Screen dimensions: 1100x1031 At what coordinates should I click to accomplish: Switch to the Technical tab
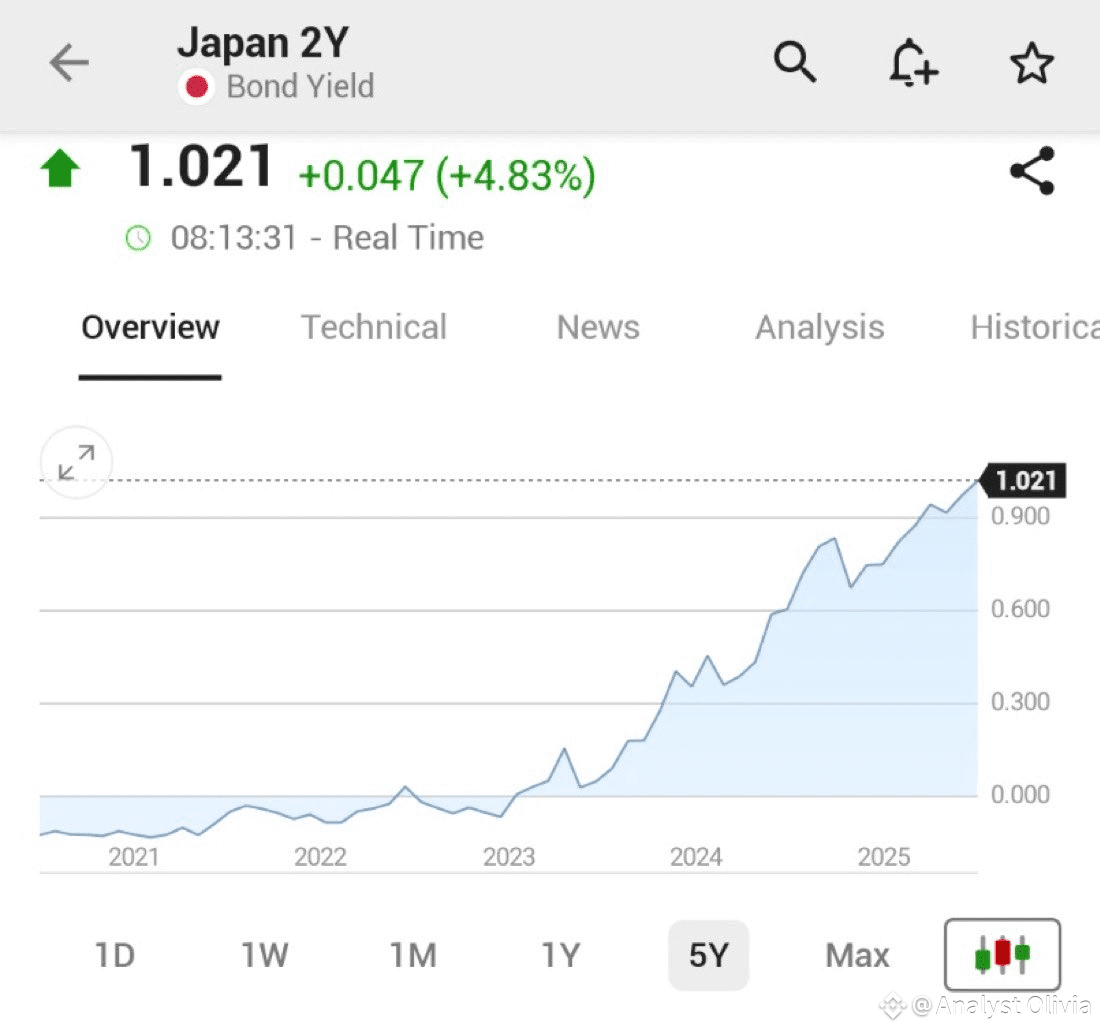pyautogui.click(x=374, y=327)
